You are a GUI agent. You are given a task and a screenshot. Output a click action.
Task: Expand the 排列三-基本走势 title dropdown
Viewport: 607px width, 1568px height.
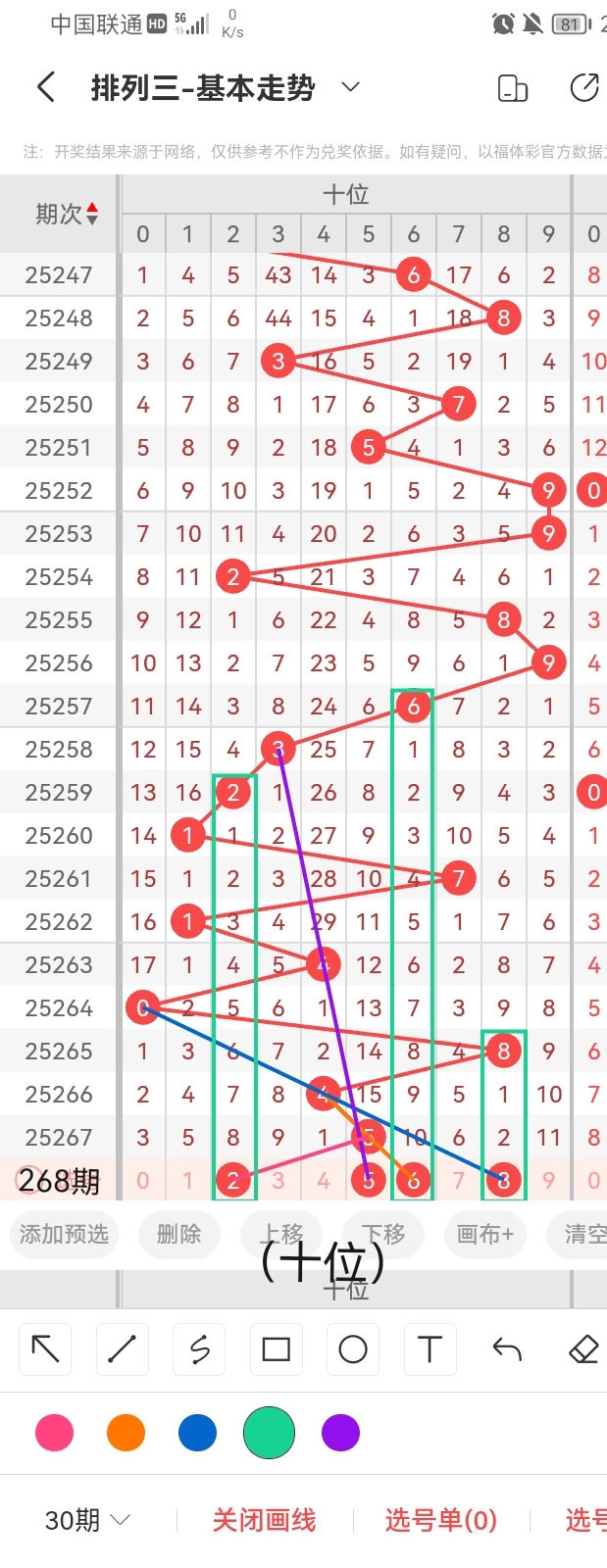click(350, 87)
